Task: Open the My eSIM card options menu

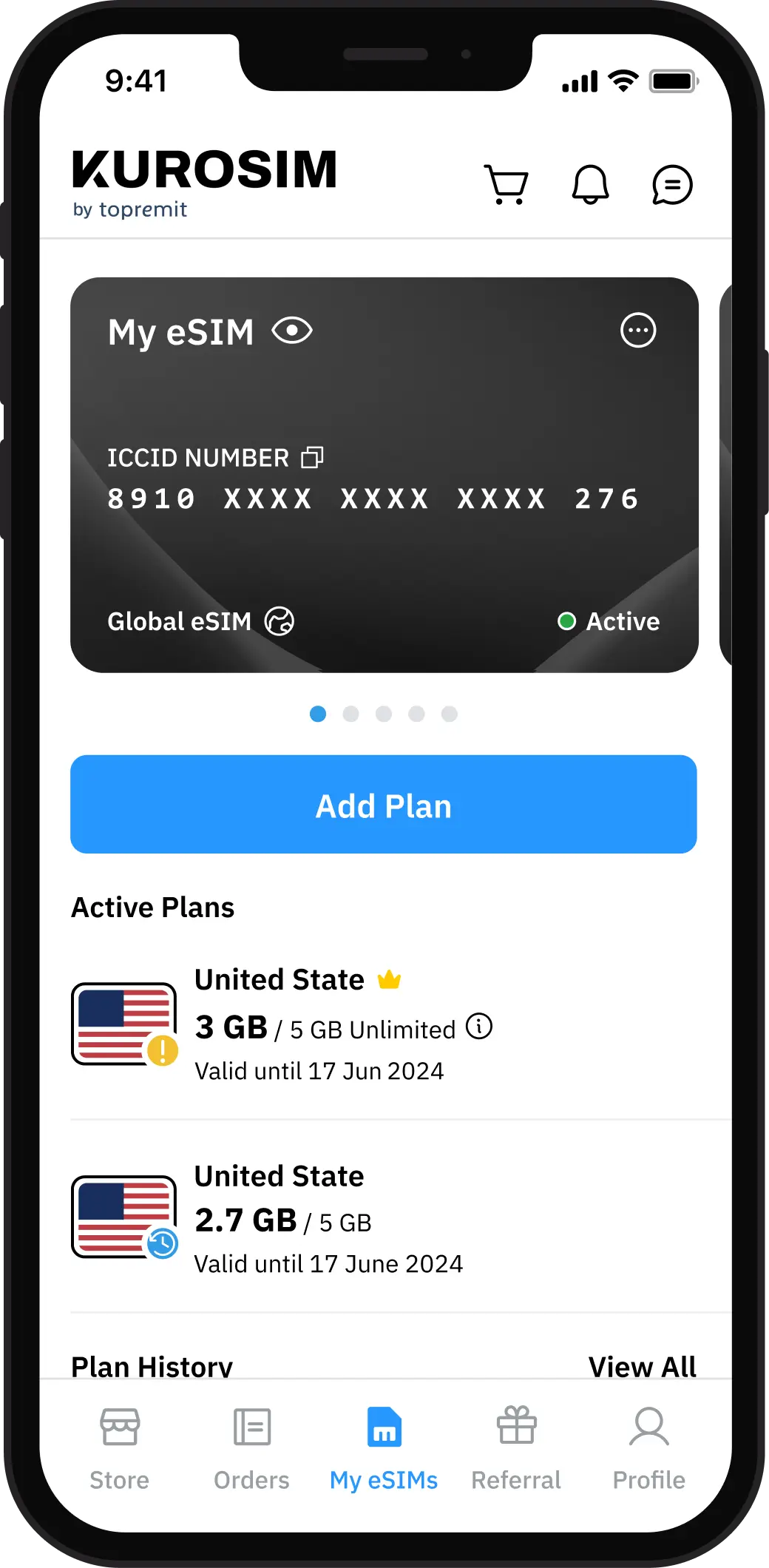Action: (638, 331)
